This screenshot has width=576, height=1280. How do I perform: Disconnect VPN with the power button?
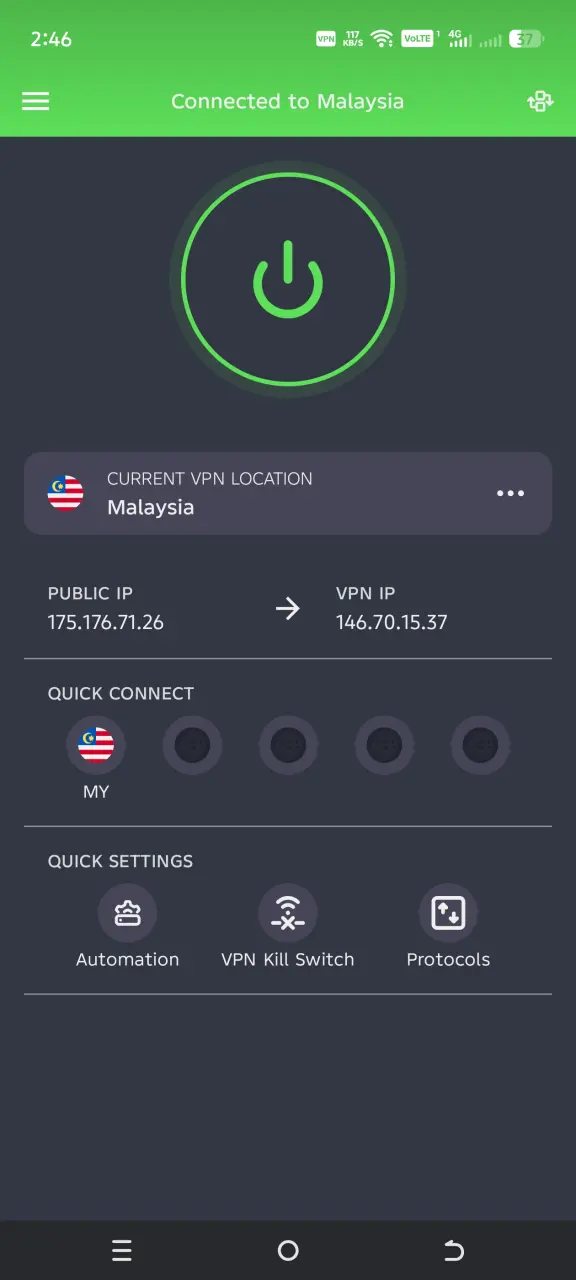coord(288,278)
